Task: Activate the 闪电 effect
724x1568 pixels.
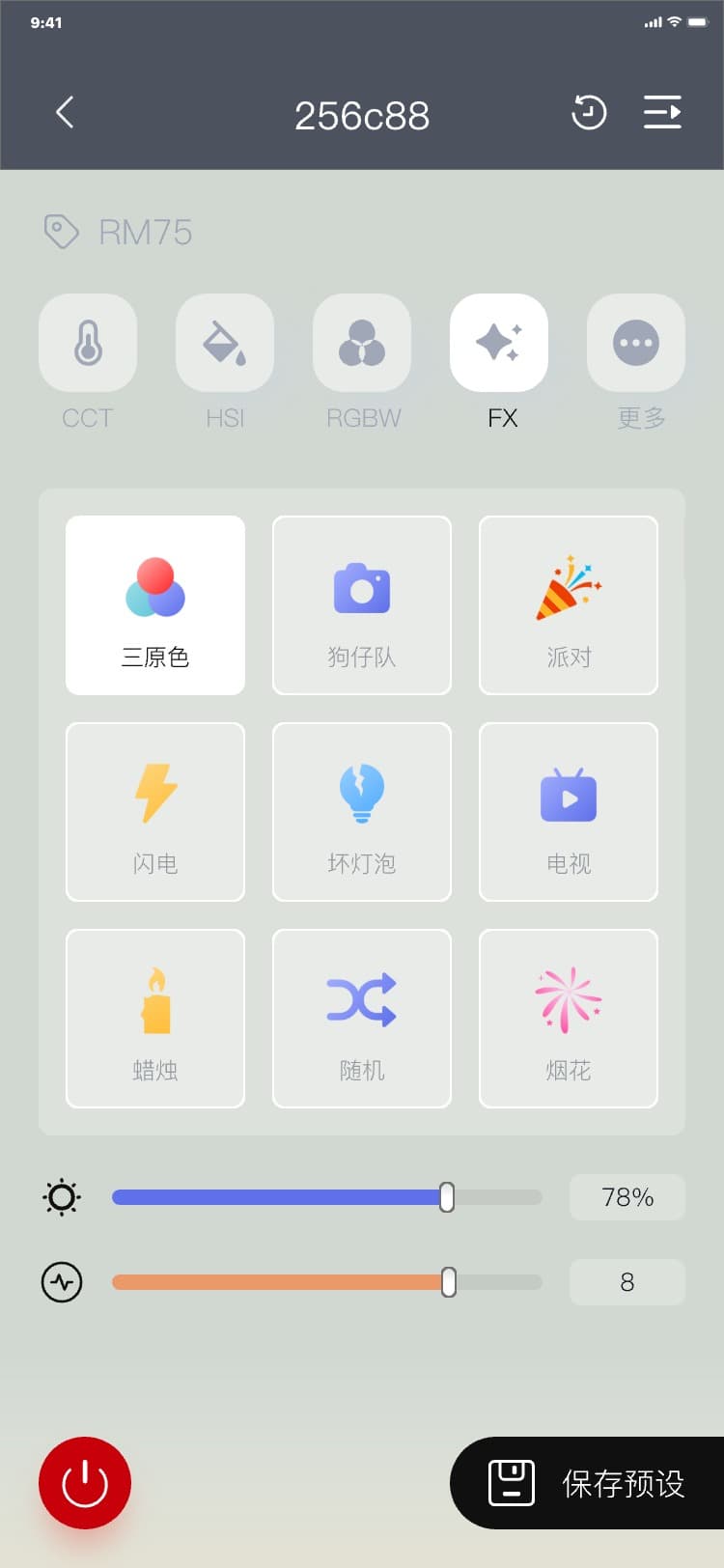Action: click(x=155, y=812)
